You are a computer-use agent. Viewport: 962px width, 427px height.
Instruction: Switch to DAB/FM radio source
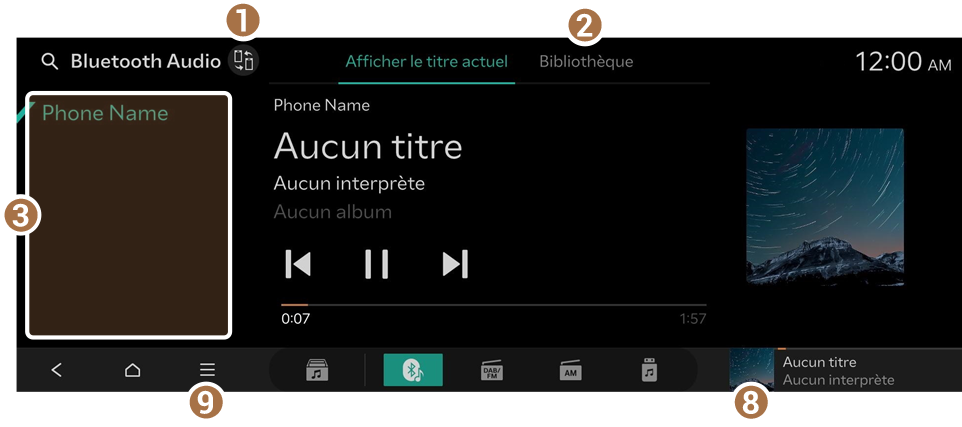pyautogui.click(x=492, y=371)
